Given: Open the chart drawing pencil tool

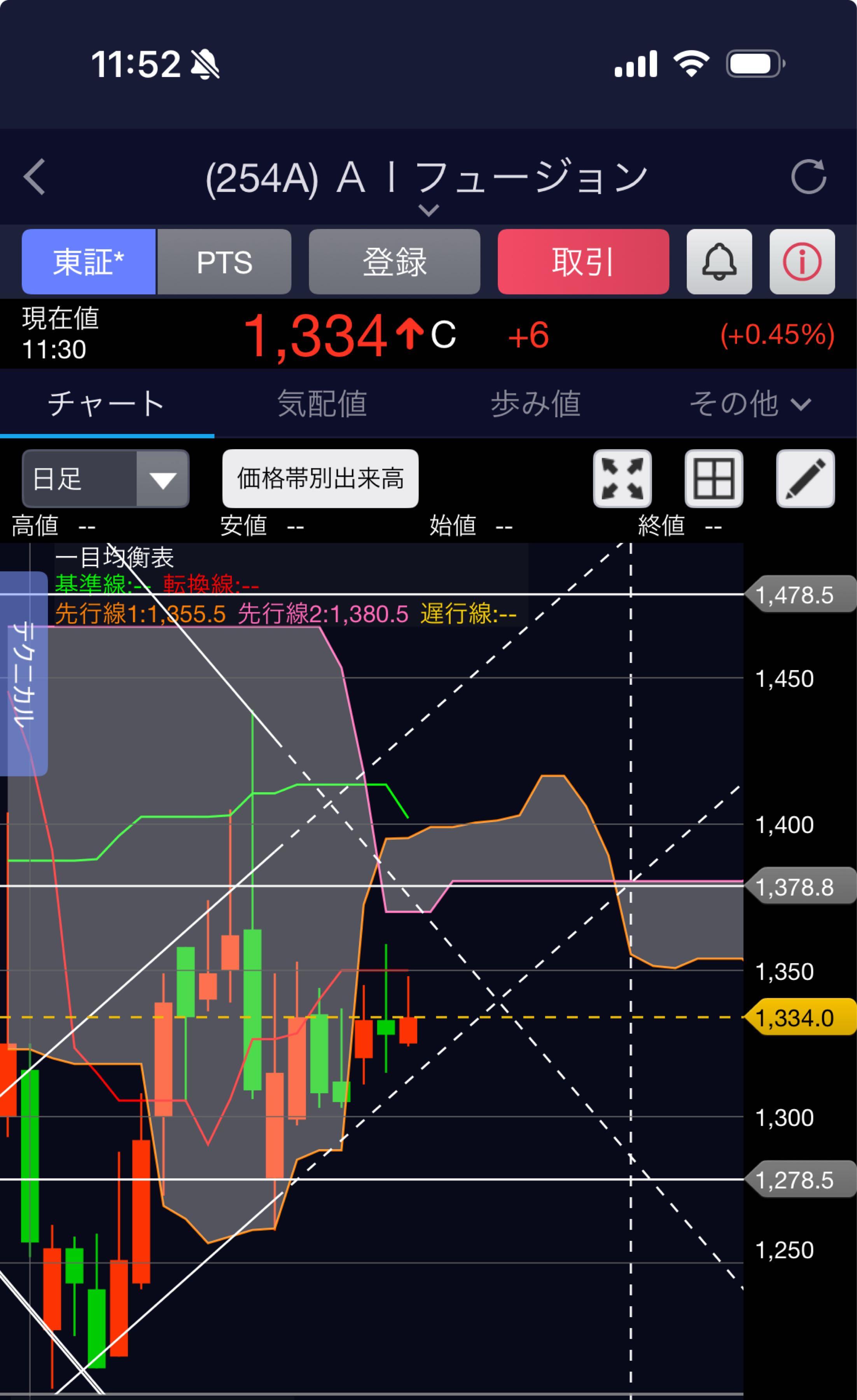Looking at the screenshot, I should pyautogui.click(x=805, y=478).
